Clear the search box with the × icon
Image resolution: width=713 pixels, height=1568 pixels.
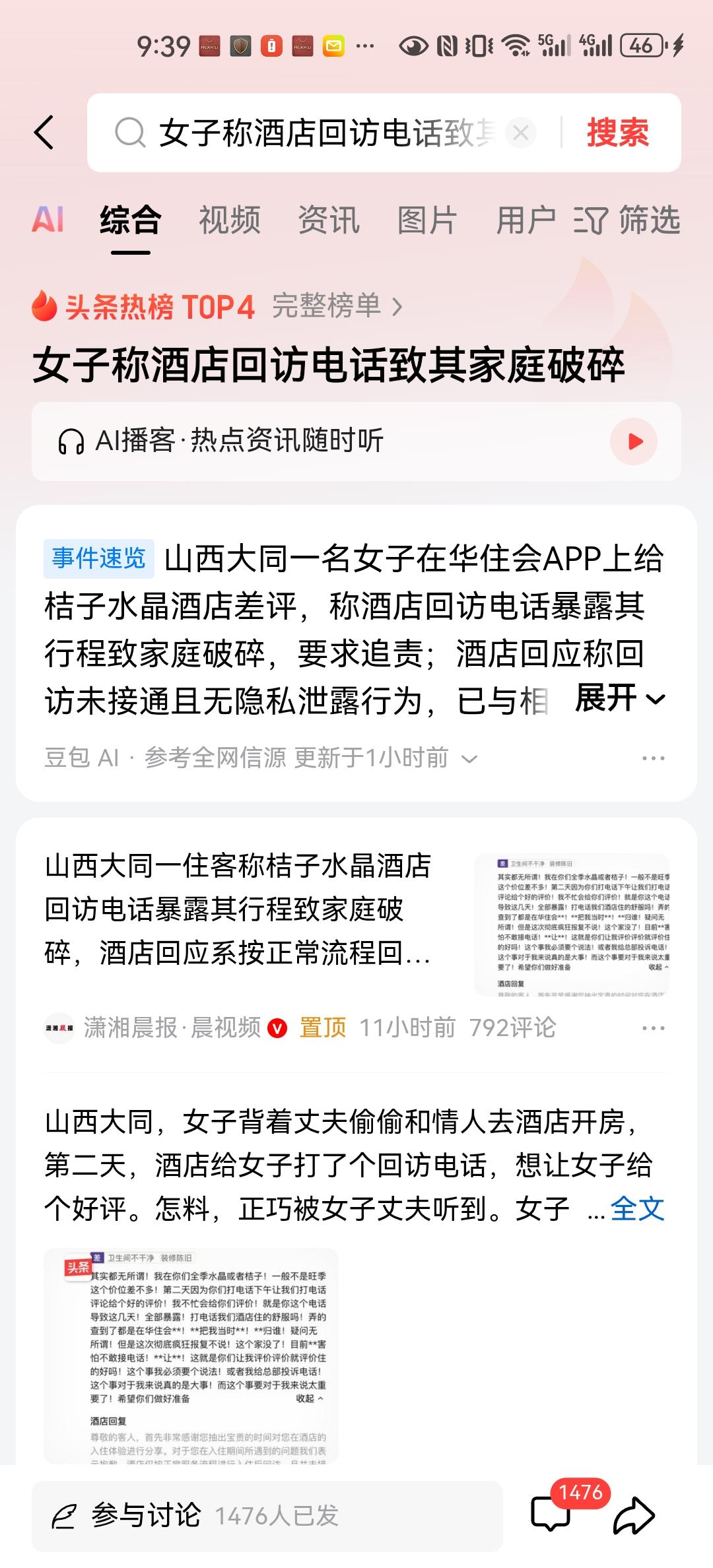(521, 131)
